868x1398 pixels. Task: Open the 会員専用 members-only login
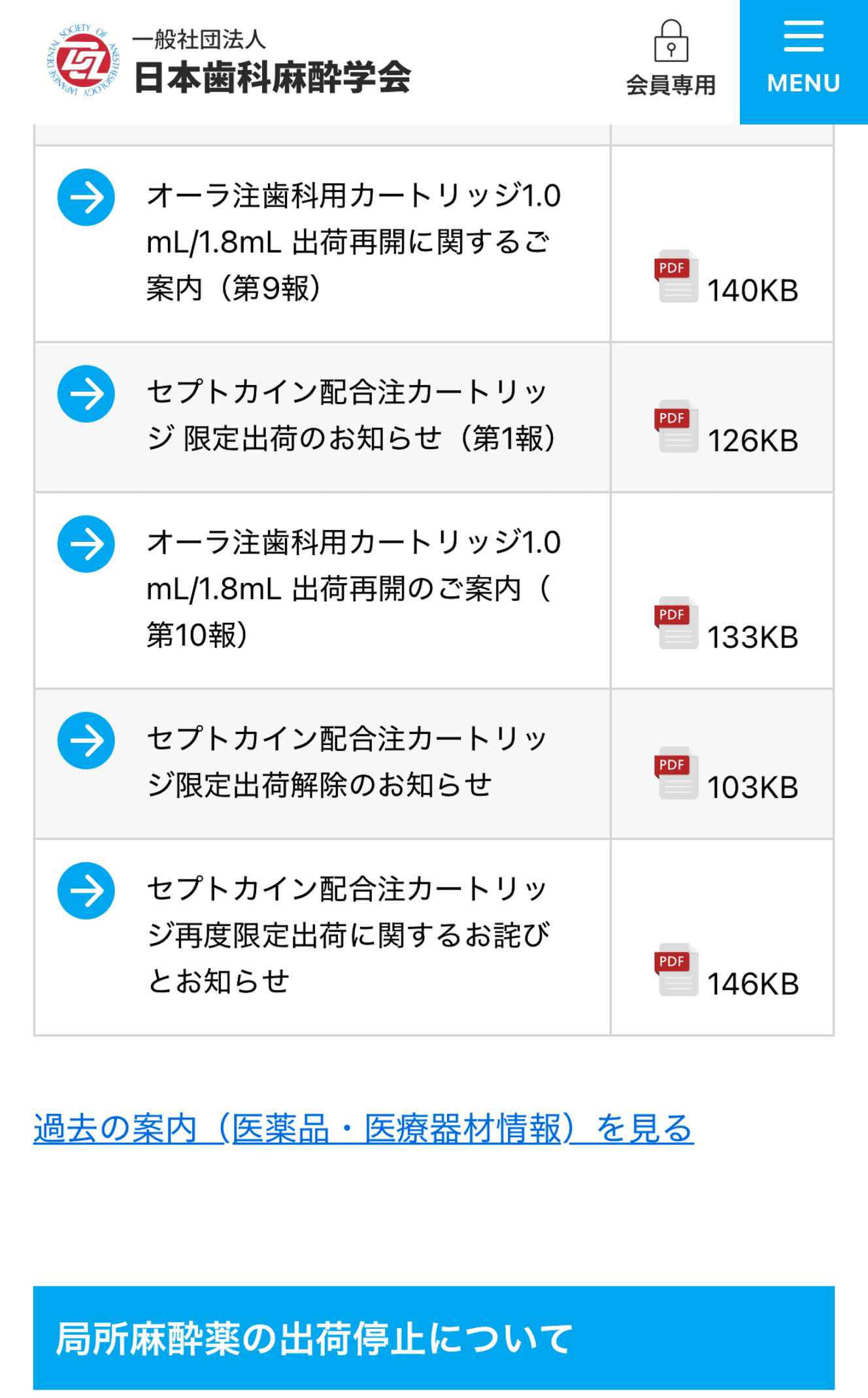[x=671, y=60]
